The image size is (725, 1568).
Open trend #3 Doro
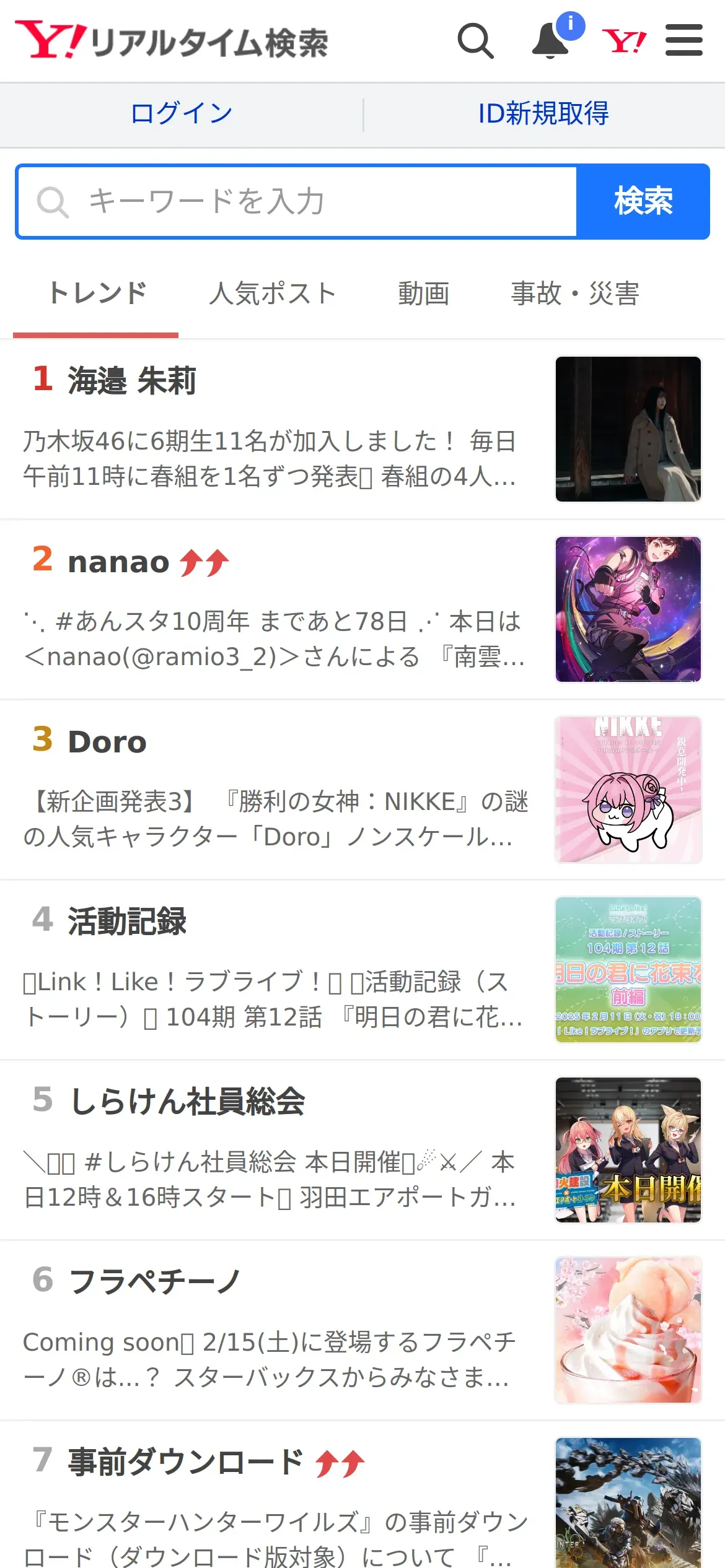[x=107, y=742]
